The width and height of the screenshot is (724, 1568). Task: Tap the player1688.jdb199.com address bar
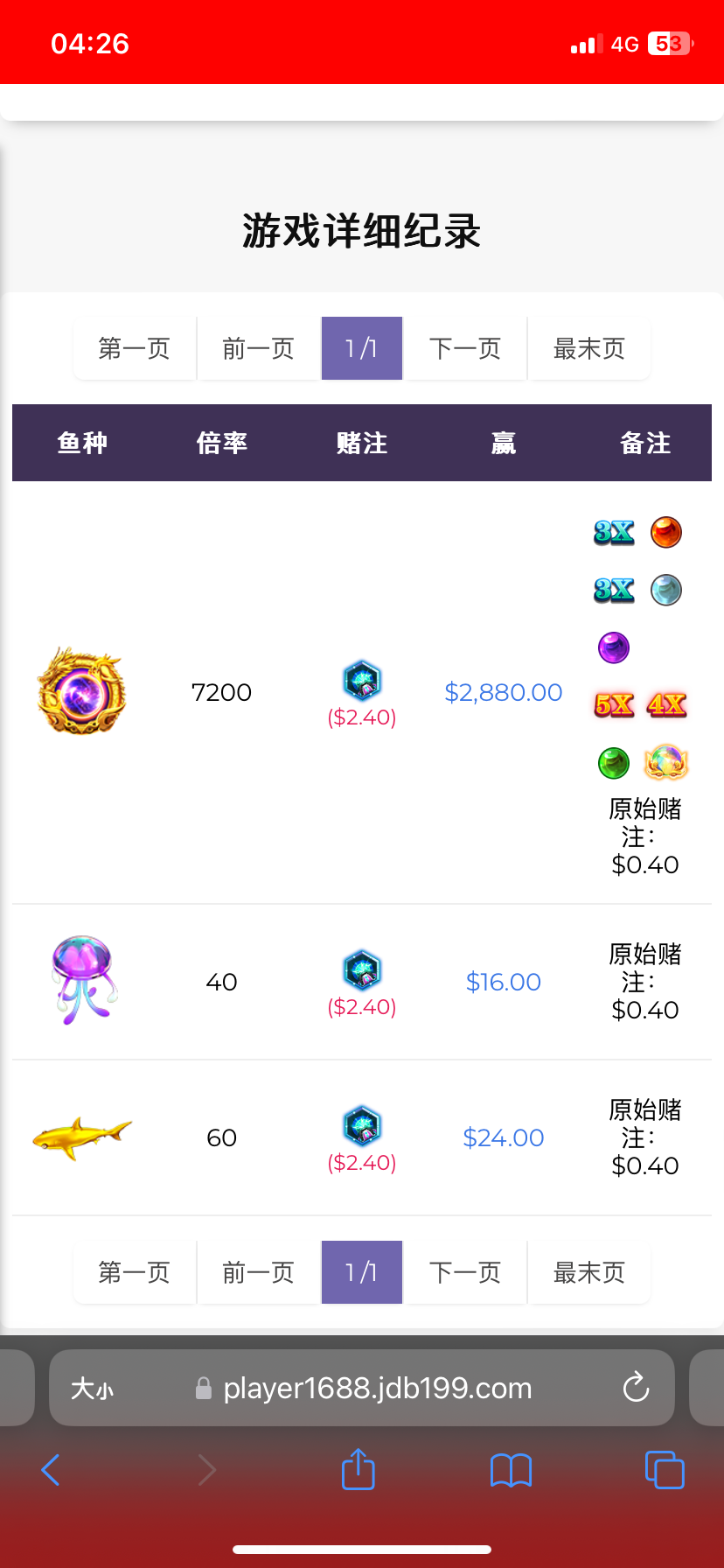coord(376,1389)
